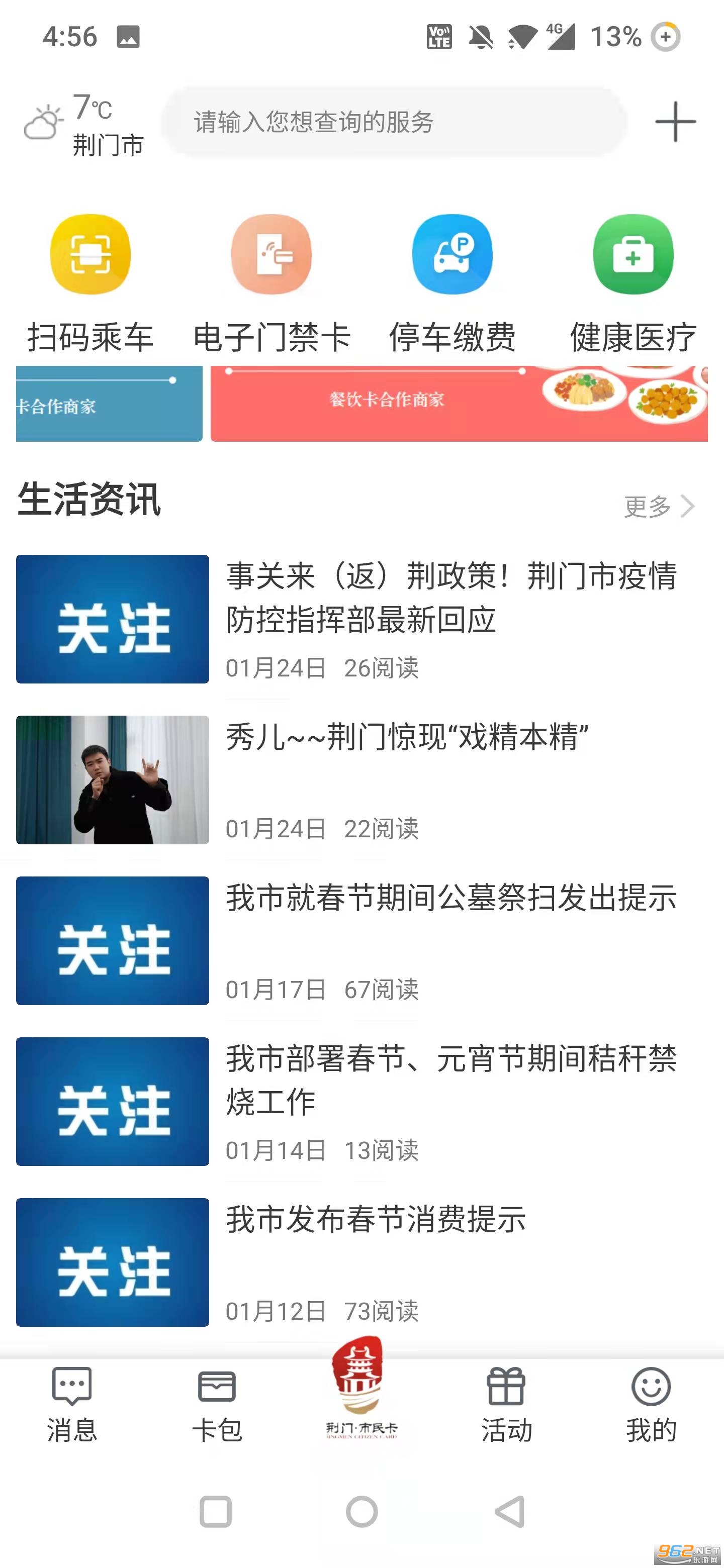Viewport: 724px width, 1568px height.
Task: Switch to the 卡包 tab
Action: pyautogui.click(x=217, y=1405)
